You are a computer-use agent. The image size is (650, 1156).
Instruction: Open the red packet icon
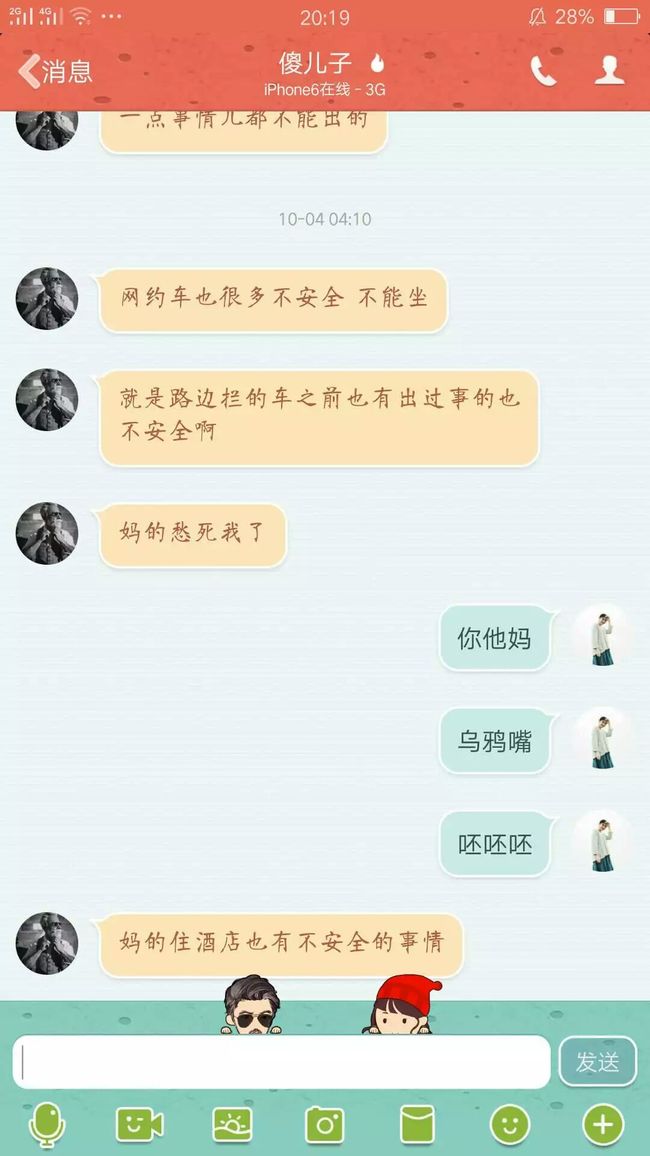(417, 1125)
